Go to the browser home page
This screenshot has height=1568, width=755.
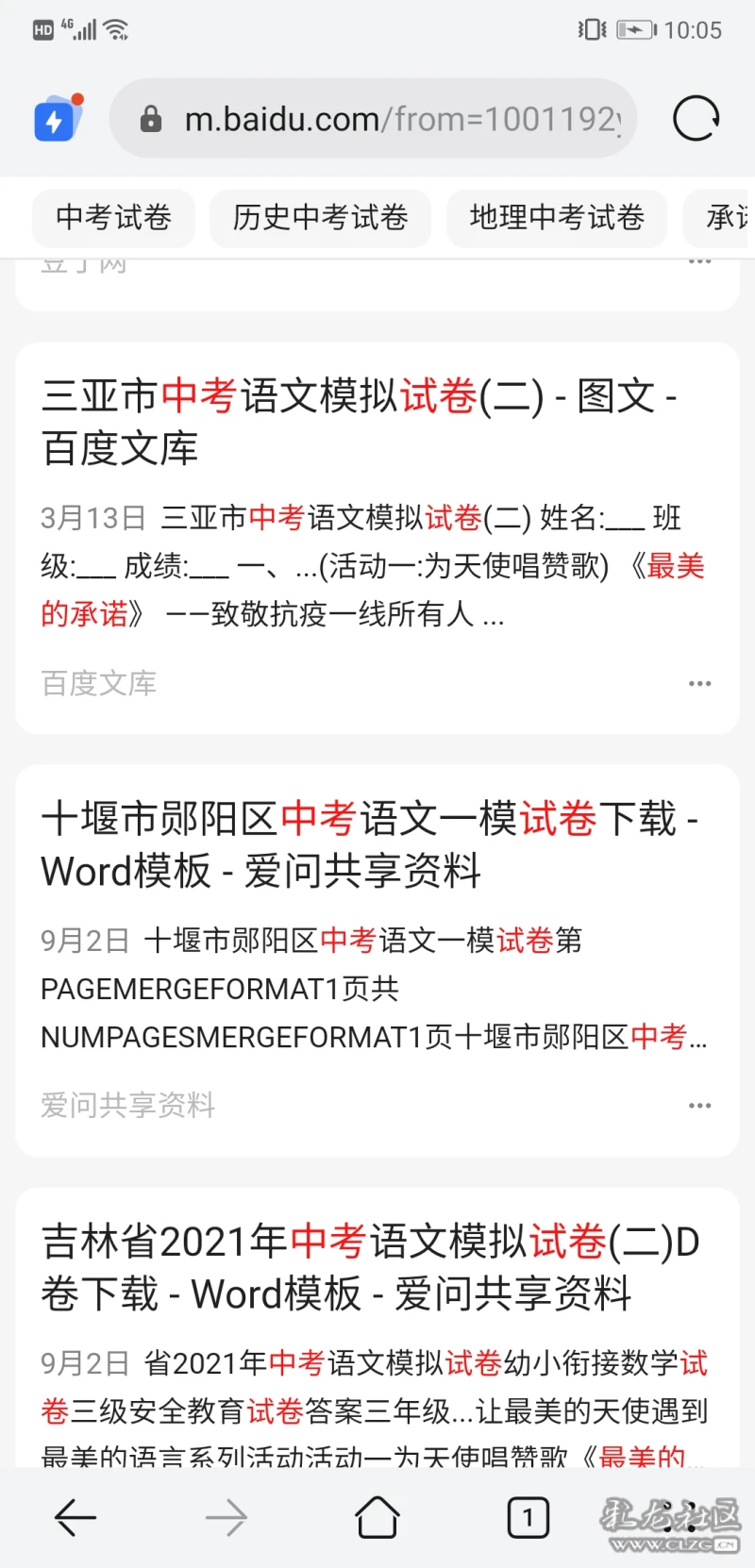[x=377, y=1518]
